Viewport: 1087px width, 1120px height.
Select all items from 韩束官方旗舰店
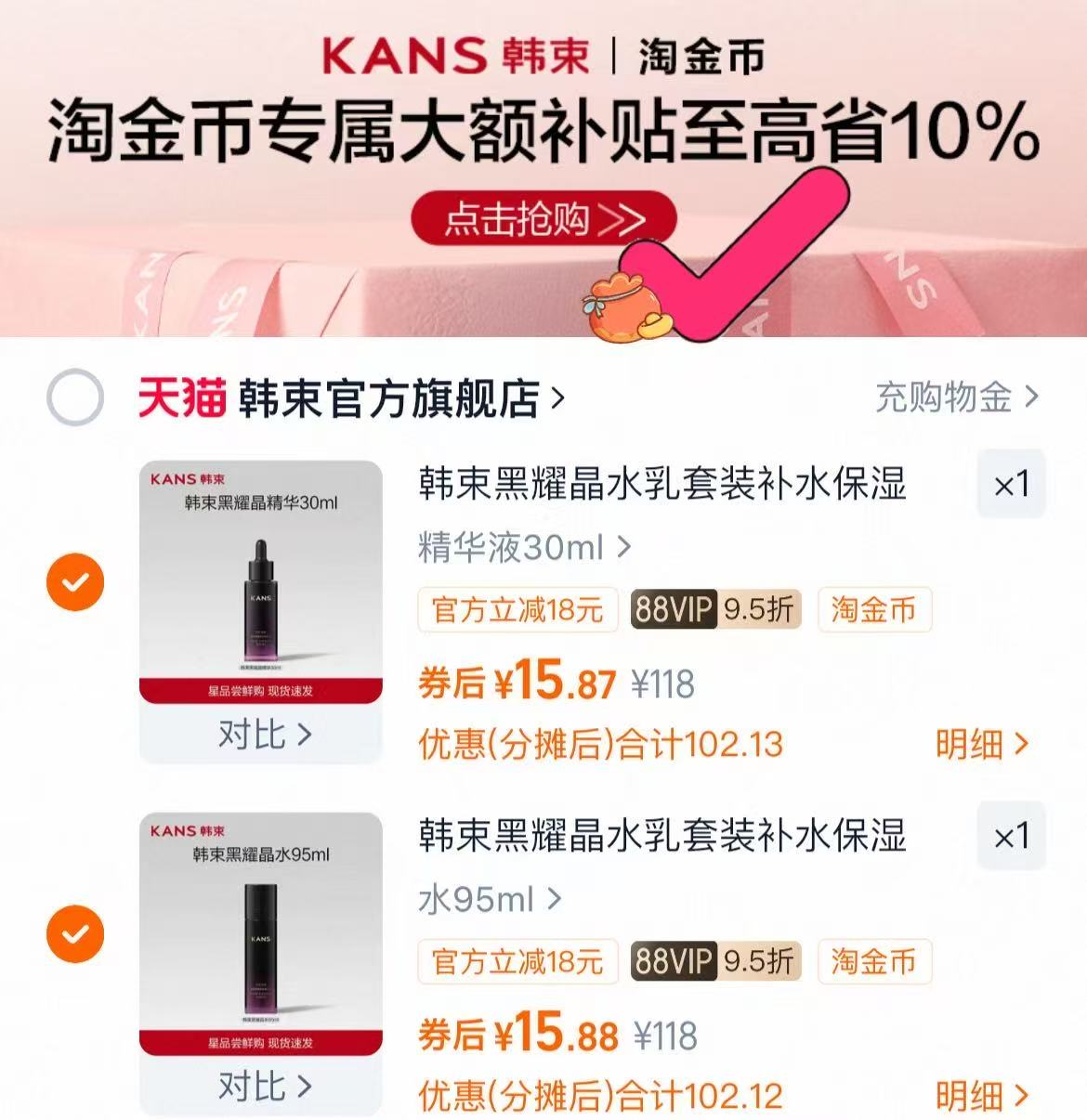point(74,397)
